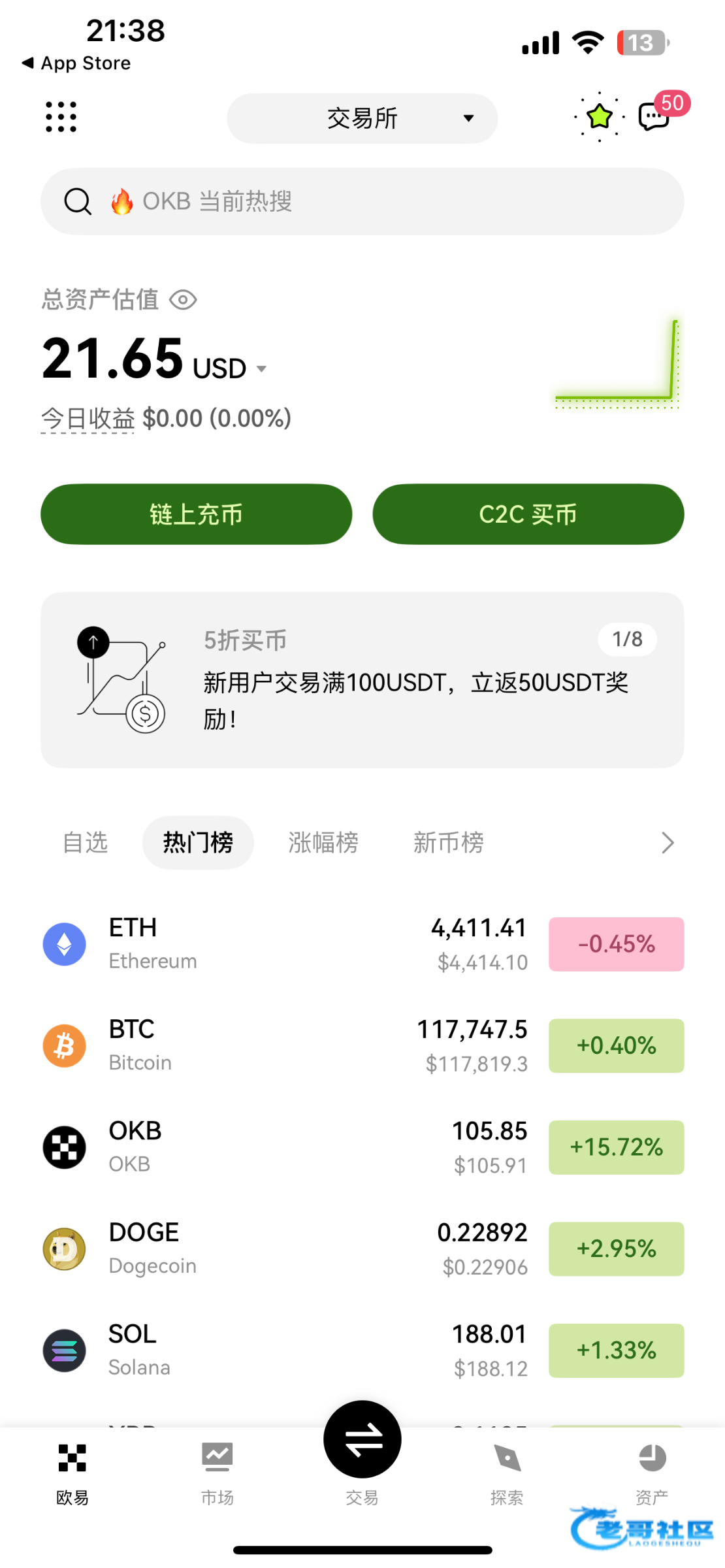Open the ETH Ethereum row
The height and width of the screenshot is (1568, 725).
(x=362, y=944)
